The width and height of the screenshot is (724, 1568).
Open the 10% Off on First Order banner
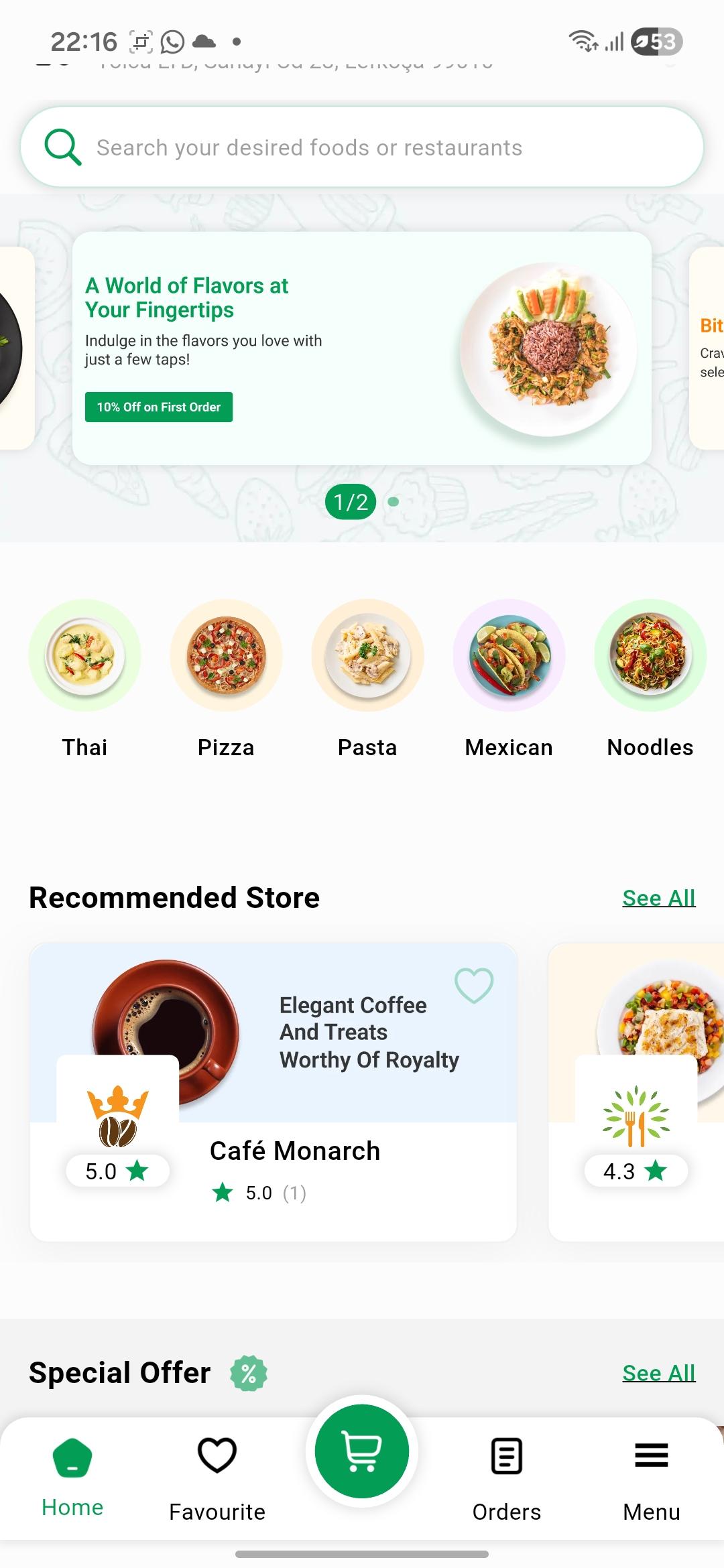point(159,407)
